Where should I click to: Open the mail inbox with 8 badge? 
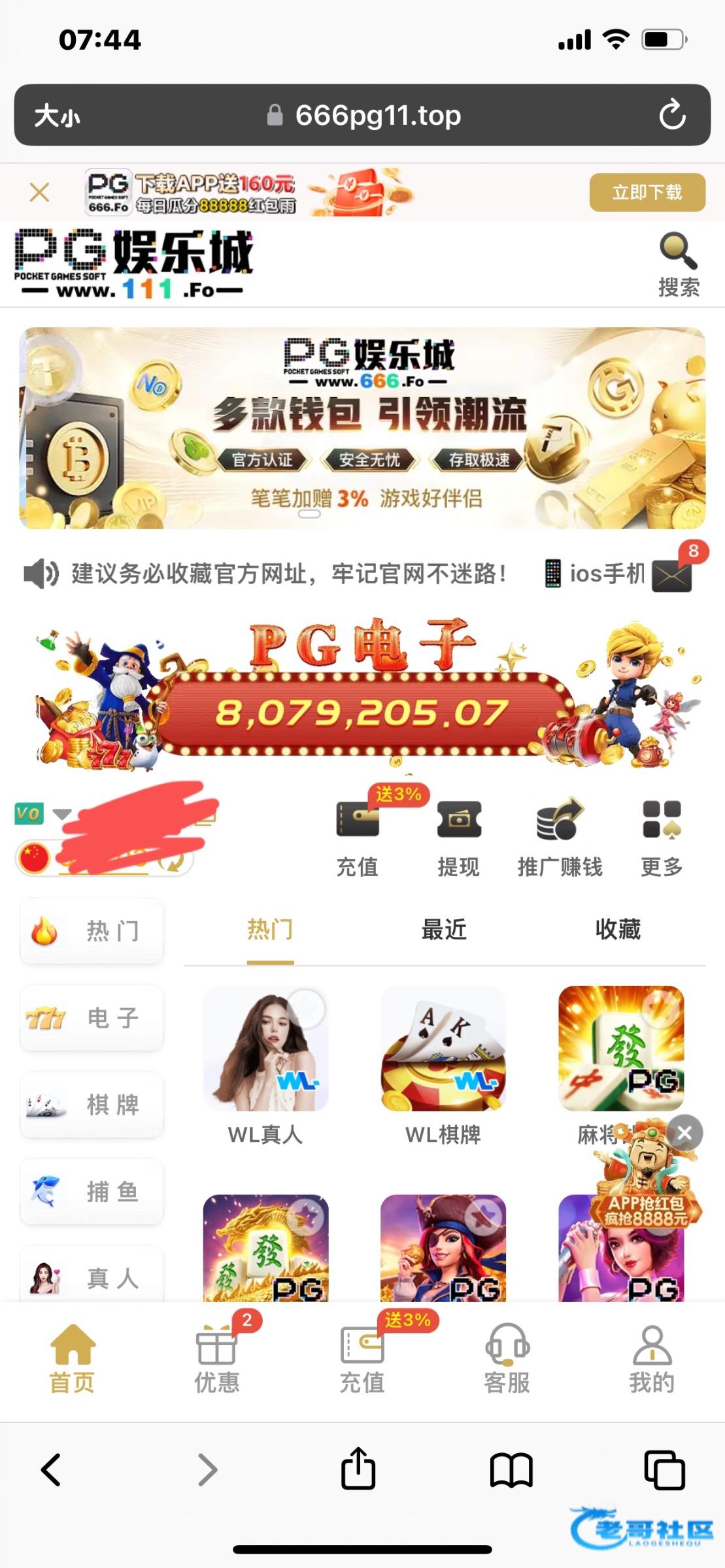point(673,574)
